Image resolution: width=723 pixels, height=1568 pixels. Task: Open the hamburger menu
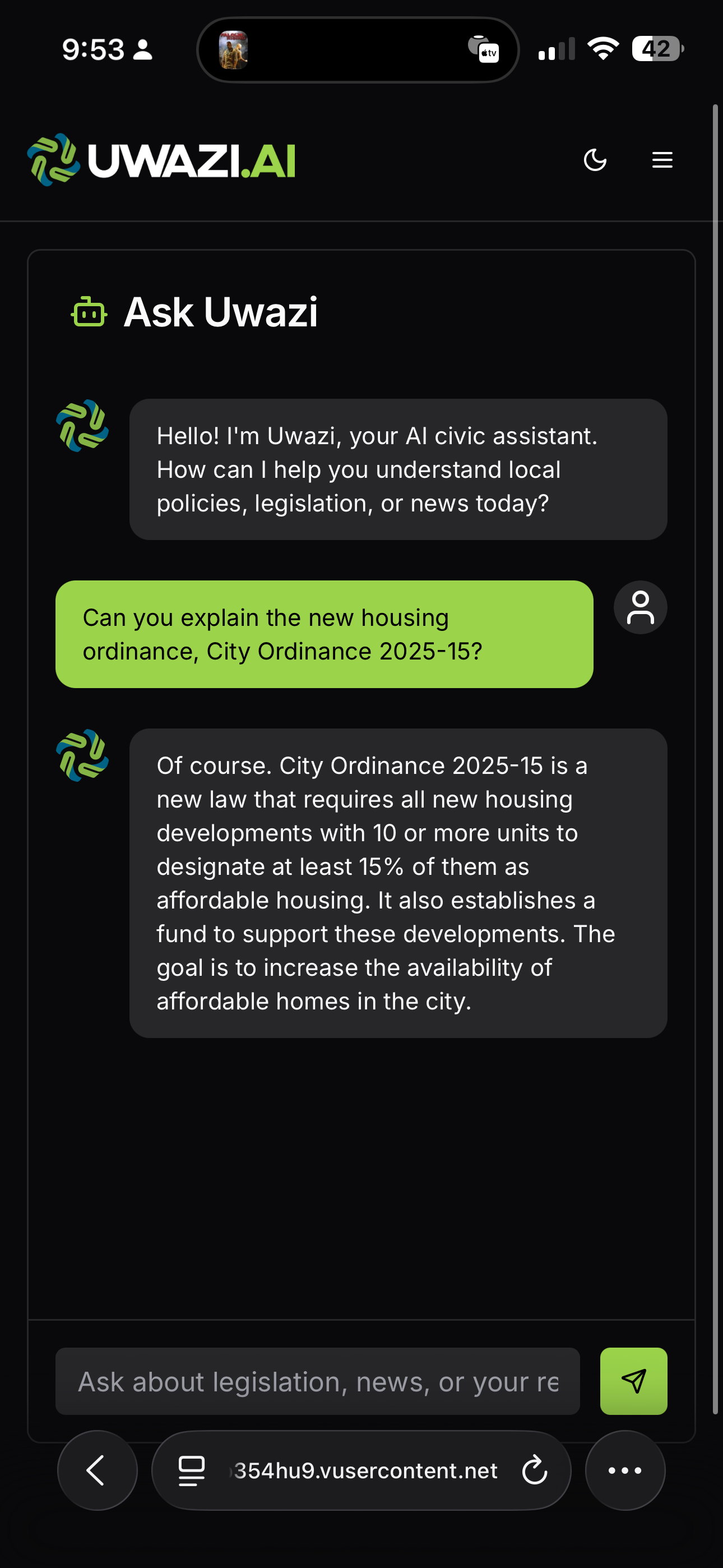tap(662, 160)
